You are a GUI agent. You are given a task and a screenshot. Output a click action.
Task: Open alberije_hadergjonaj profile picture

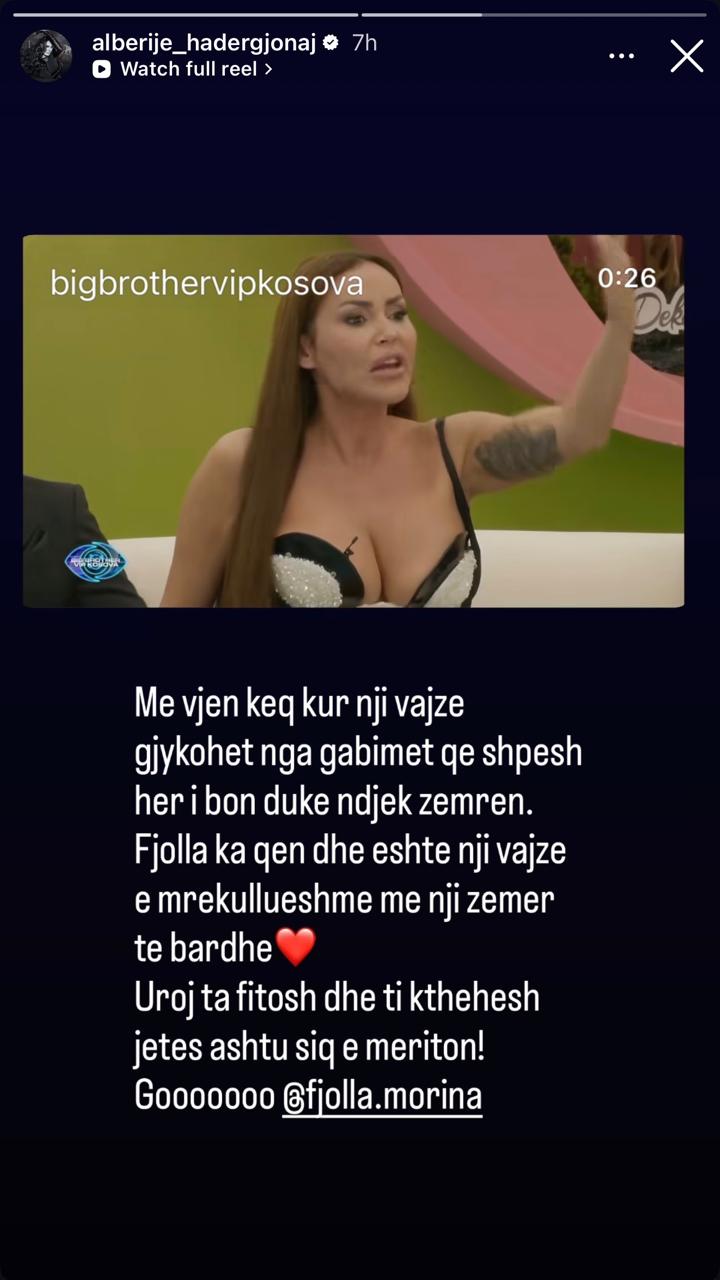(x=46, y=56)
